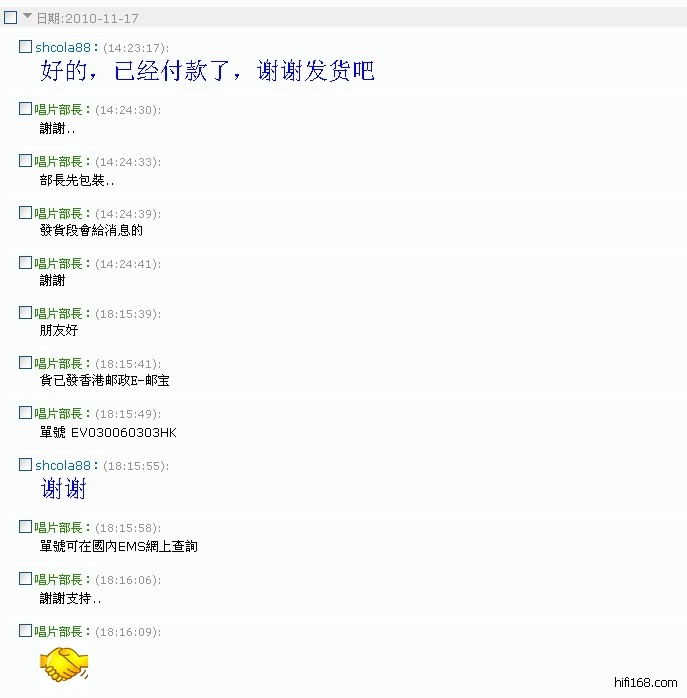Select the handshake emoji message at 18:16:09
The width and height of the screenshot is (687, 698).
(x=26, y=631)
